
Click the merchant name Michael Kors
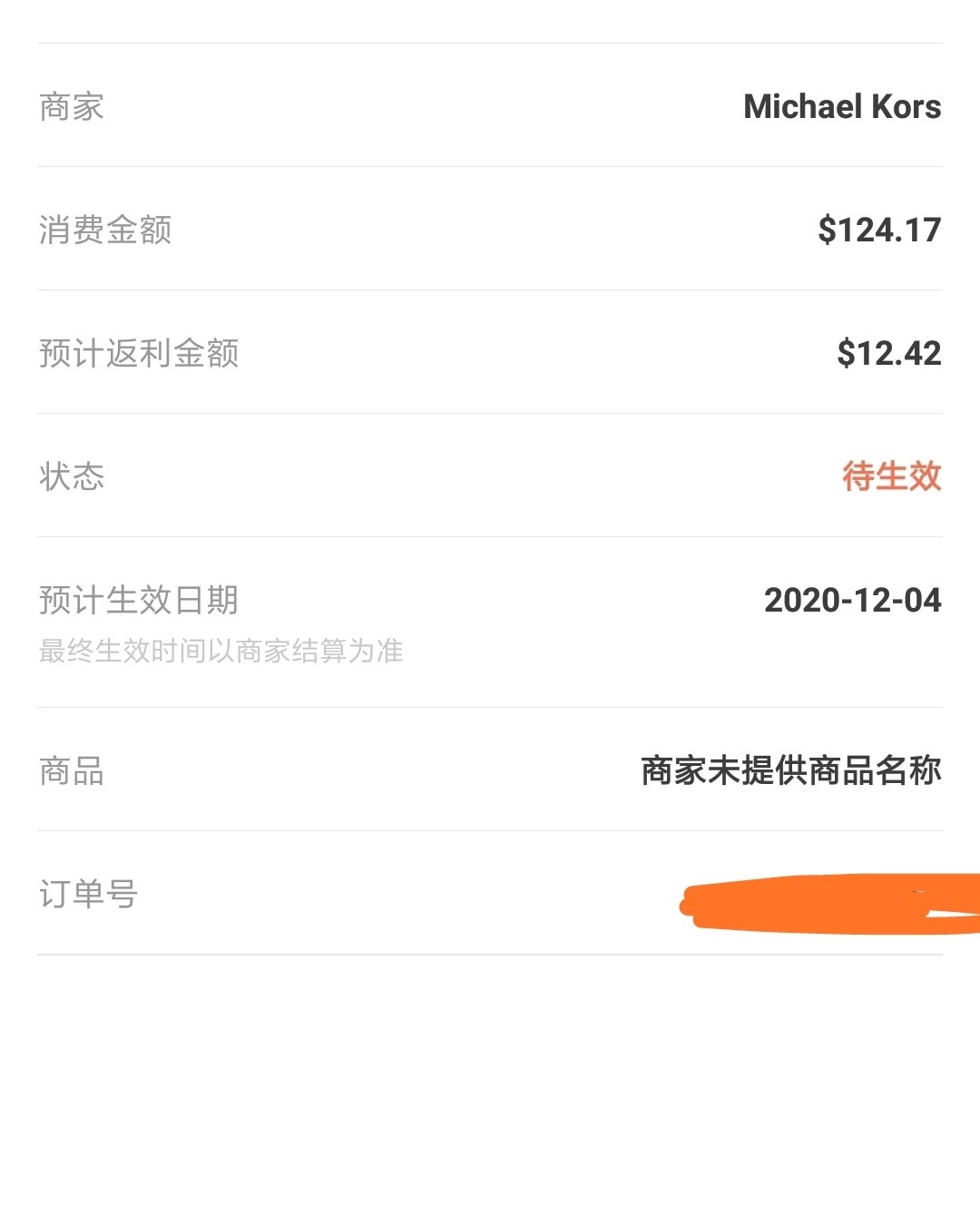[842, 106]
